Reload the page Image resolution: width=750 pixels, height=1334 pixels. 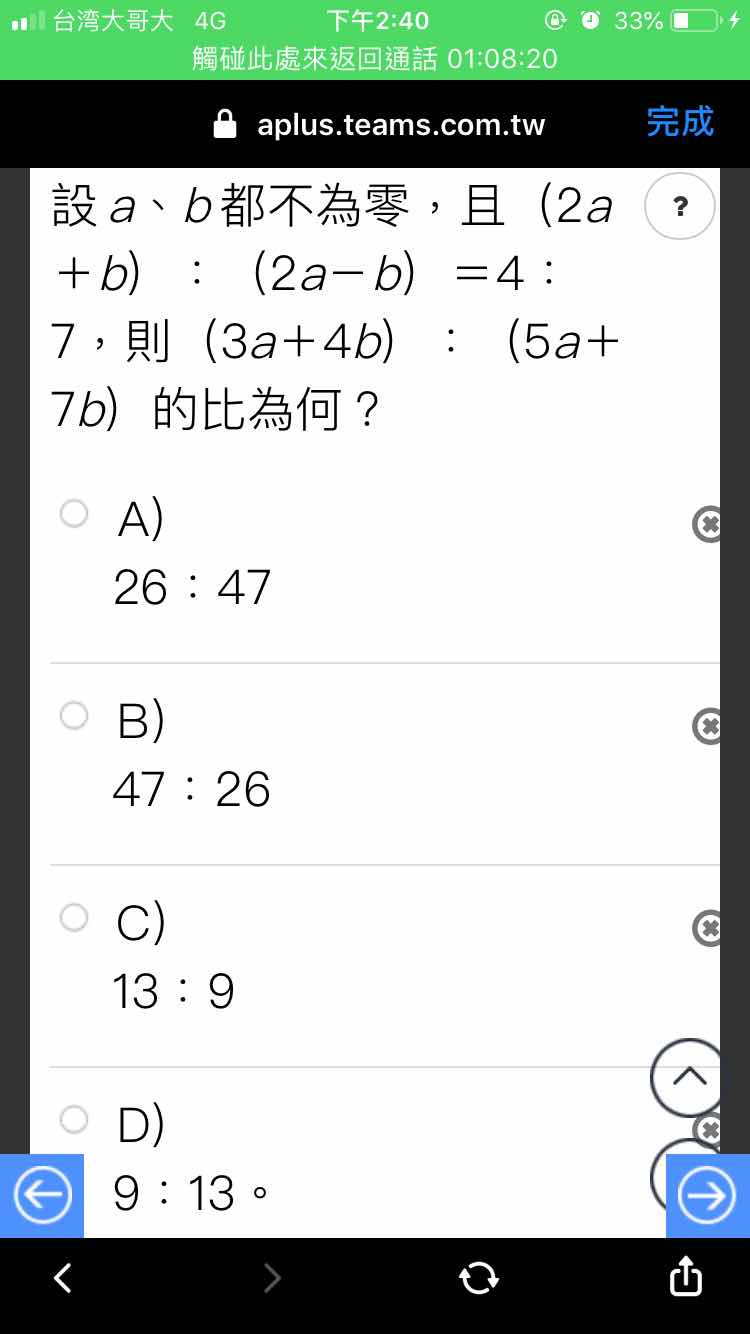[478, 1278]
